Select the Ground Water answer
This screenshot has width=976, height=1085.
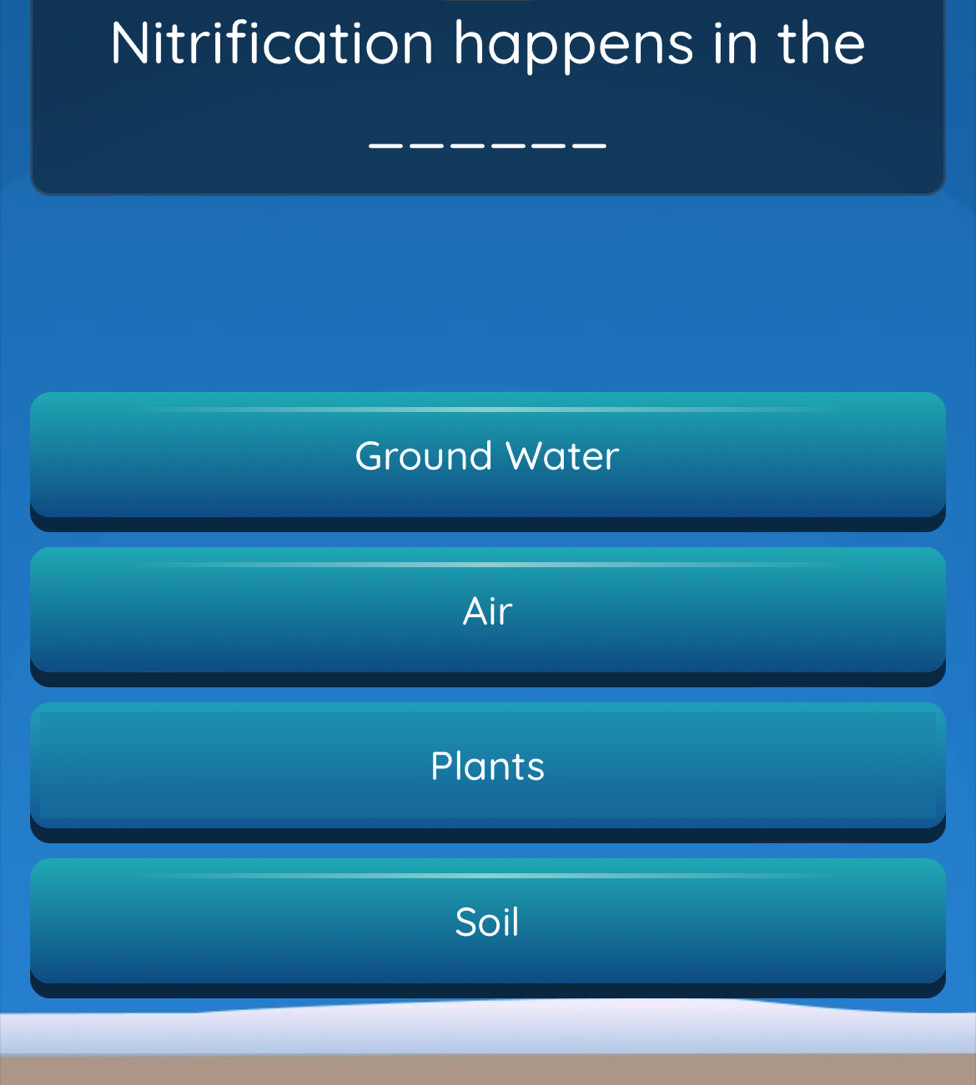(x=487, y=457)
